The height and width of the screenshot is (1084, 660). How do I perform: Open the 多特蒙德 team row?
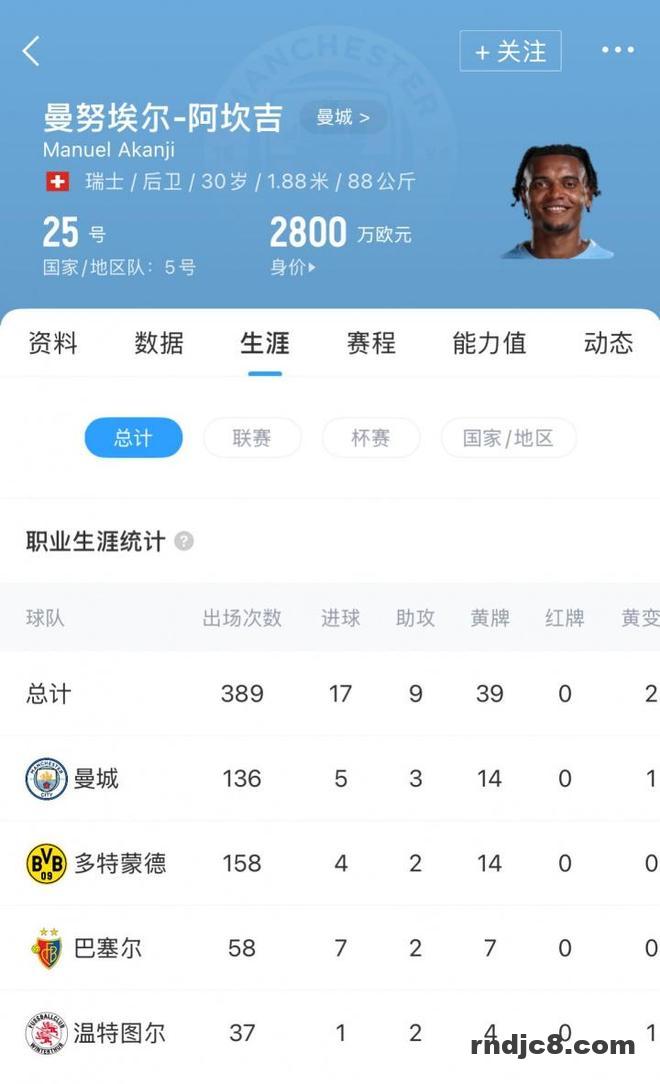point(120,863)
